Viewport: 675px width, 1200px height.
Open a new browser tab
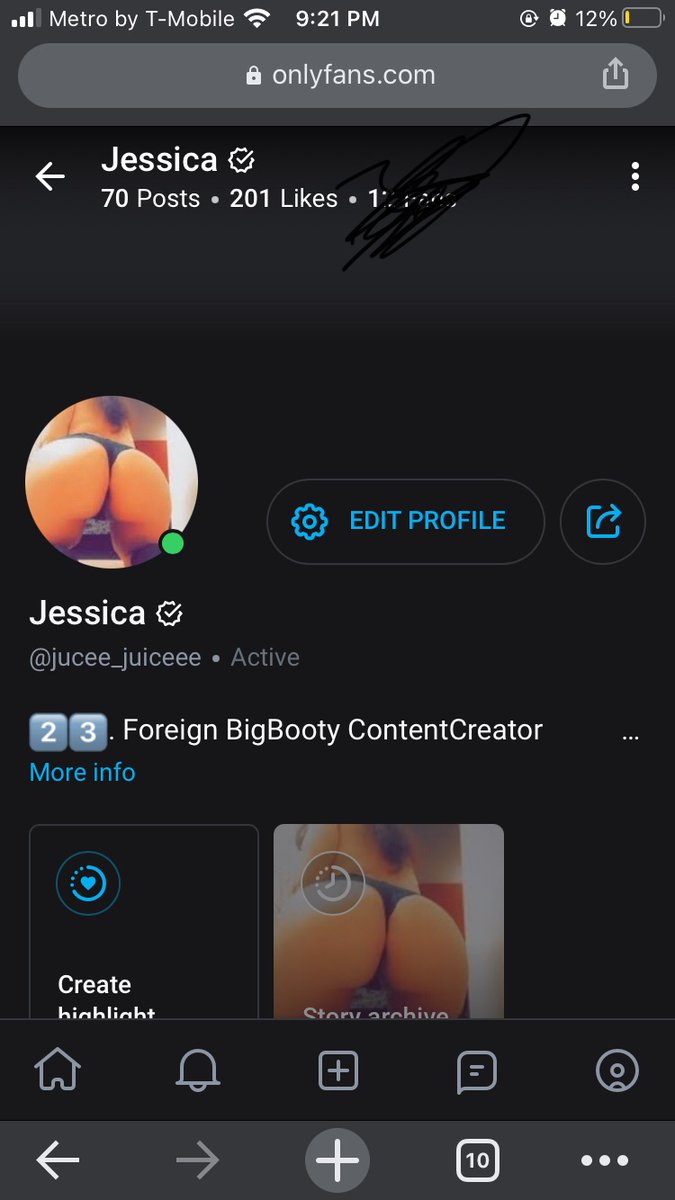coord(337,1160)
